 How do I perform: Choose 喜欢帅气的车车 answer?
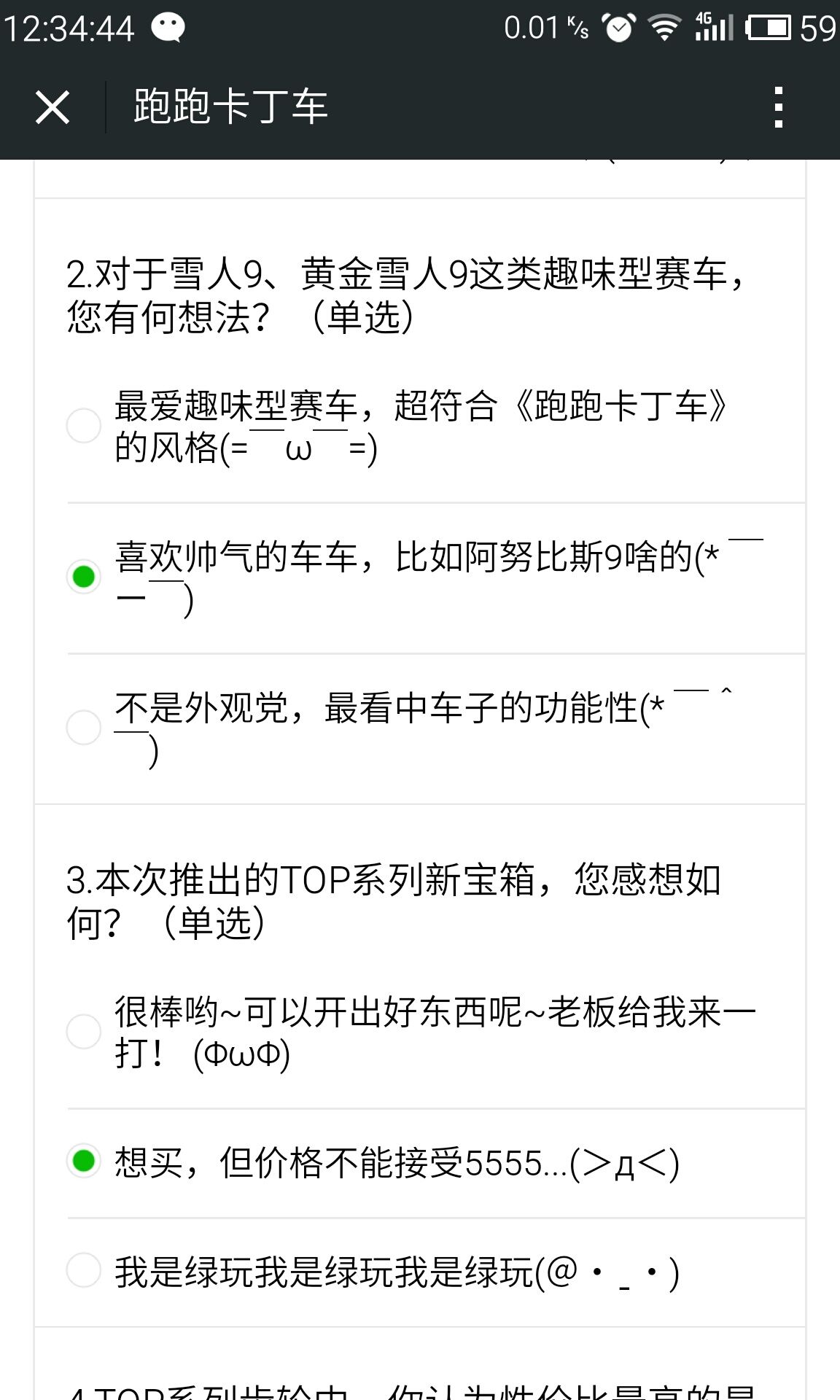point(436,578)
